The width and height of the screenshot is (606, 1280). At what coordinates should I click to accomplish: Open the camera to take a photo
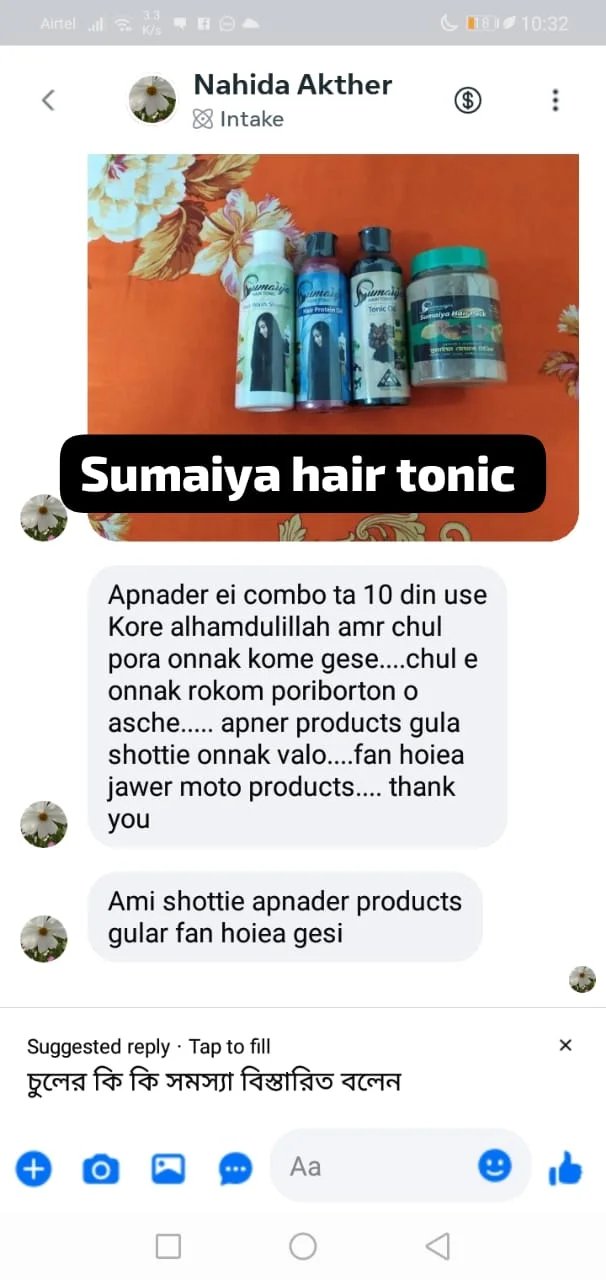pyautogui.click(x=100, y=1167)
